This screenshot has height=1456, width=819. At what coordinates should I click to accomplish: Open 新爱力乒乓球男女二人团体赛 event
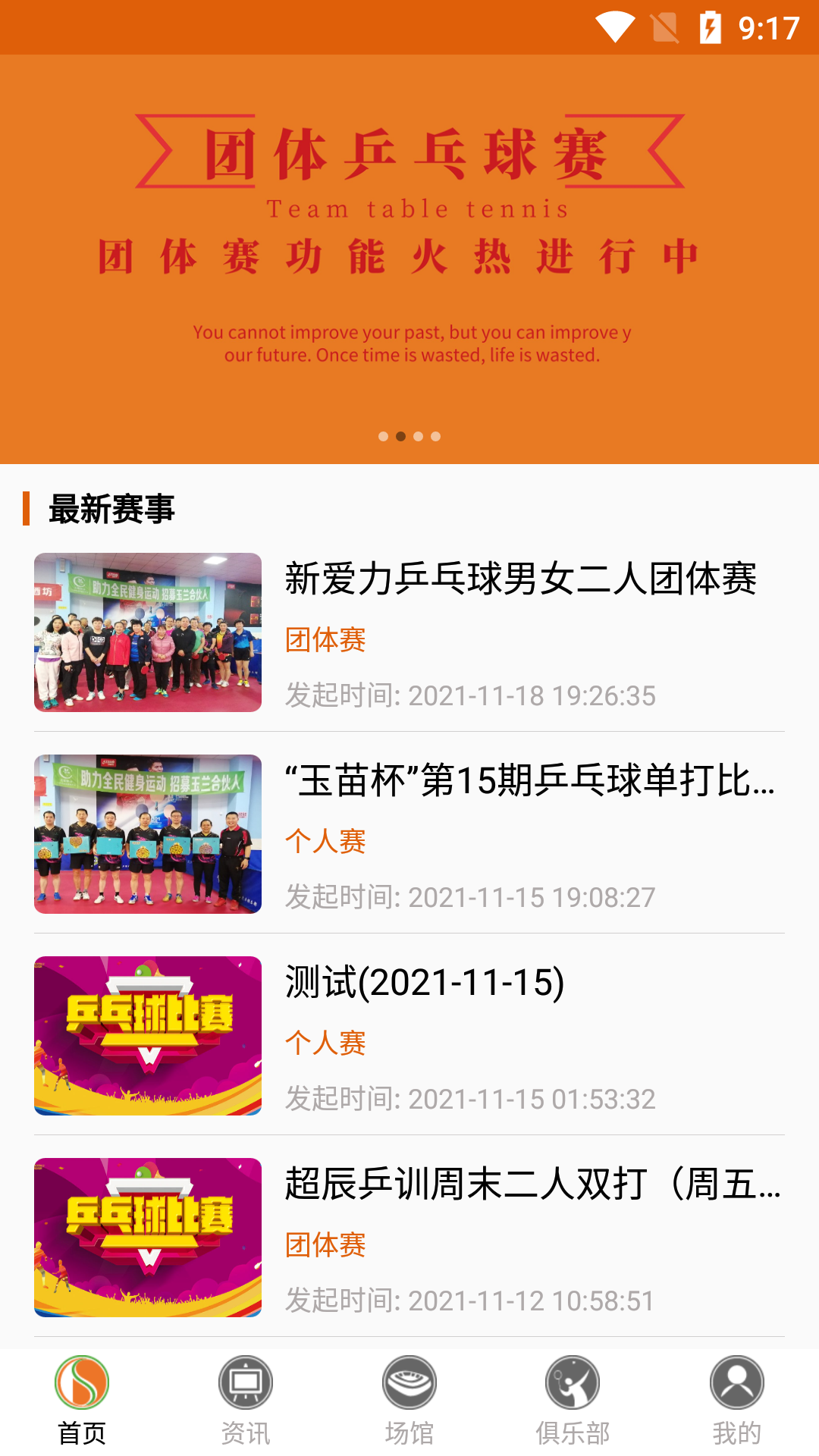point(520,579)
